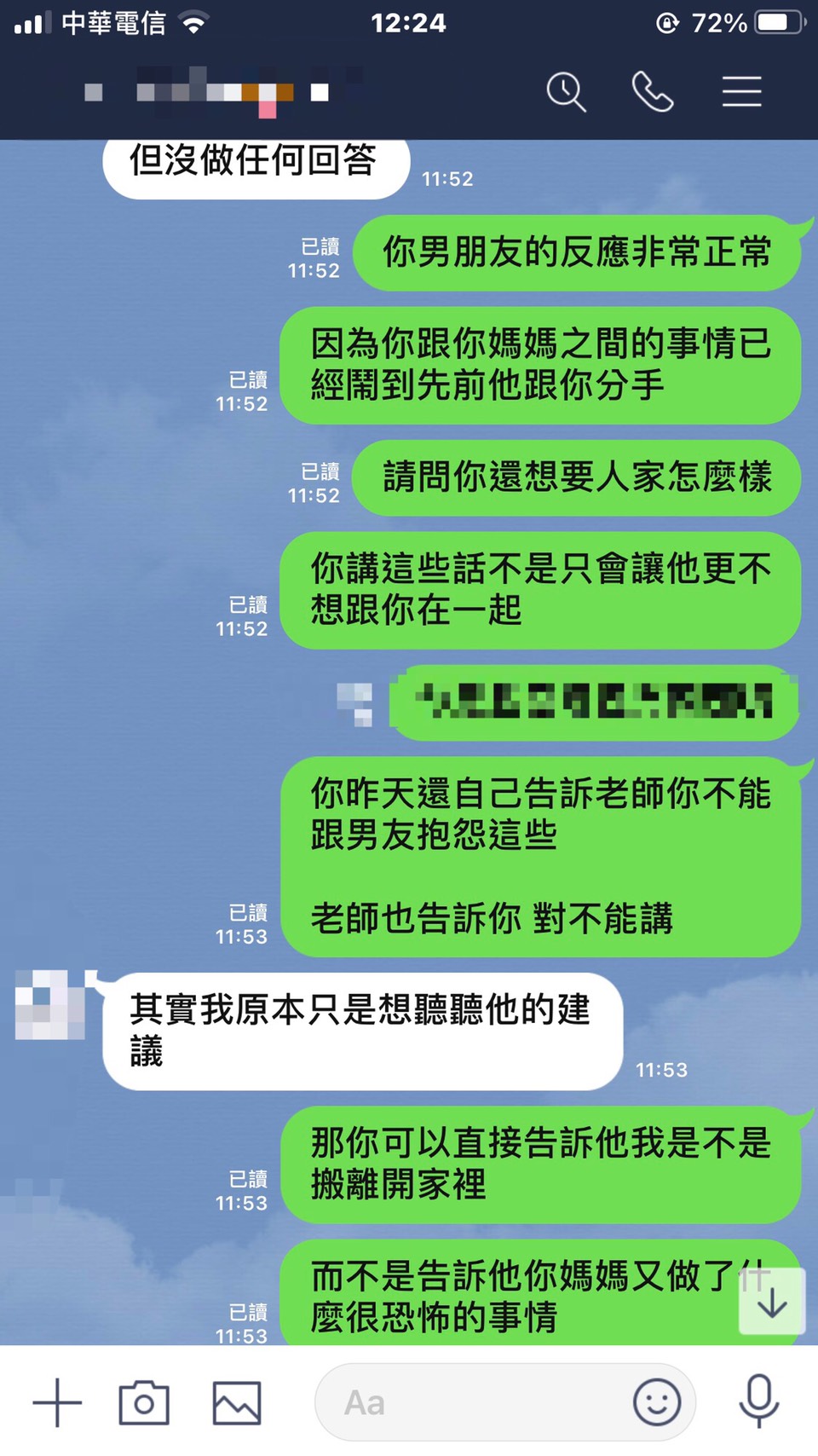Record a voice message

pyautogui.click(x=758, y=1401)
